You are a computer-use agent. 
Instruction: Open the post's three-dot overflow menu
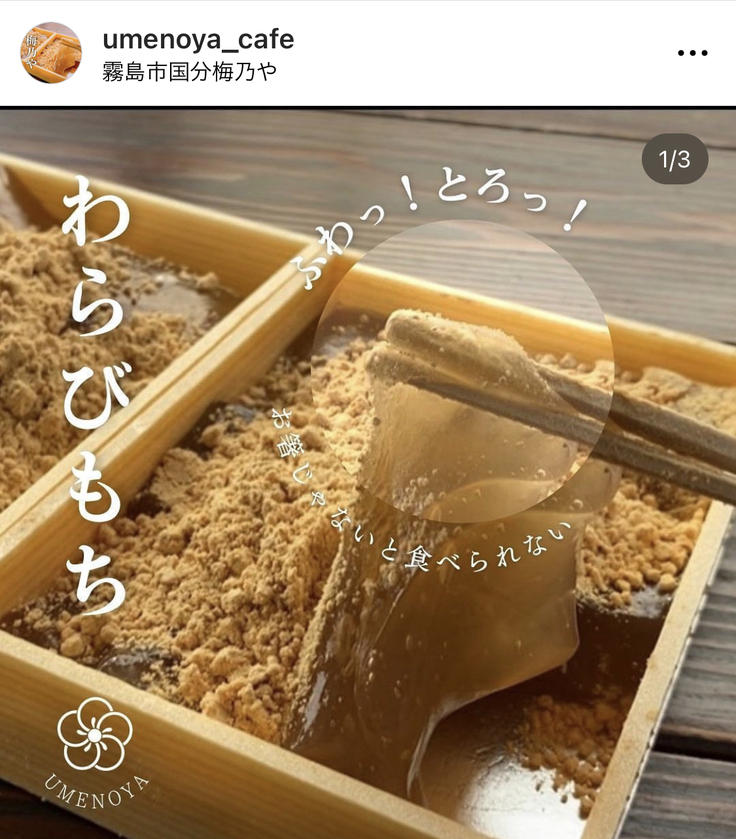(x=692, y=53)
